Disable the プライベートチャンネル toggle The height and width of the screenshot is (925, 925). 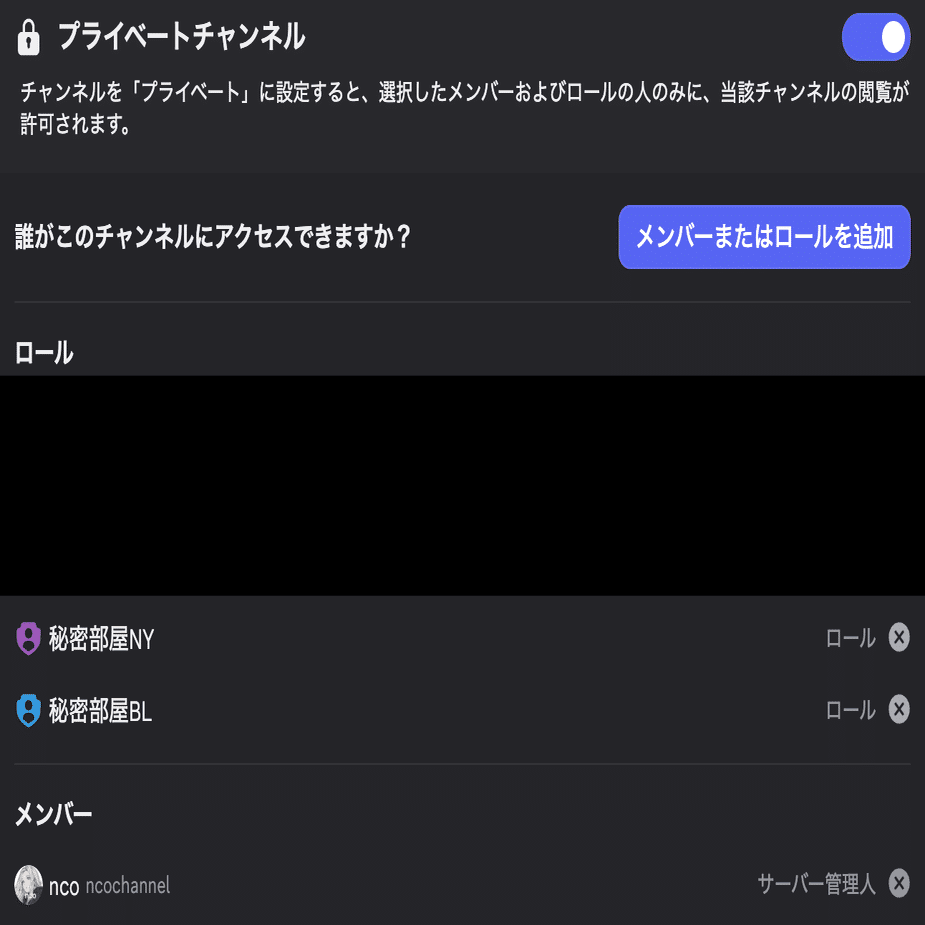pyautogui.click(x=876, y=37)
